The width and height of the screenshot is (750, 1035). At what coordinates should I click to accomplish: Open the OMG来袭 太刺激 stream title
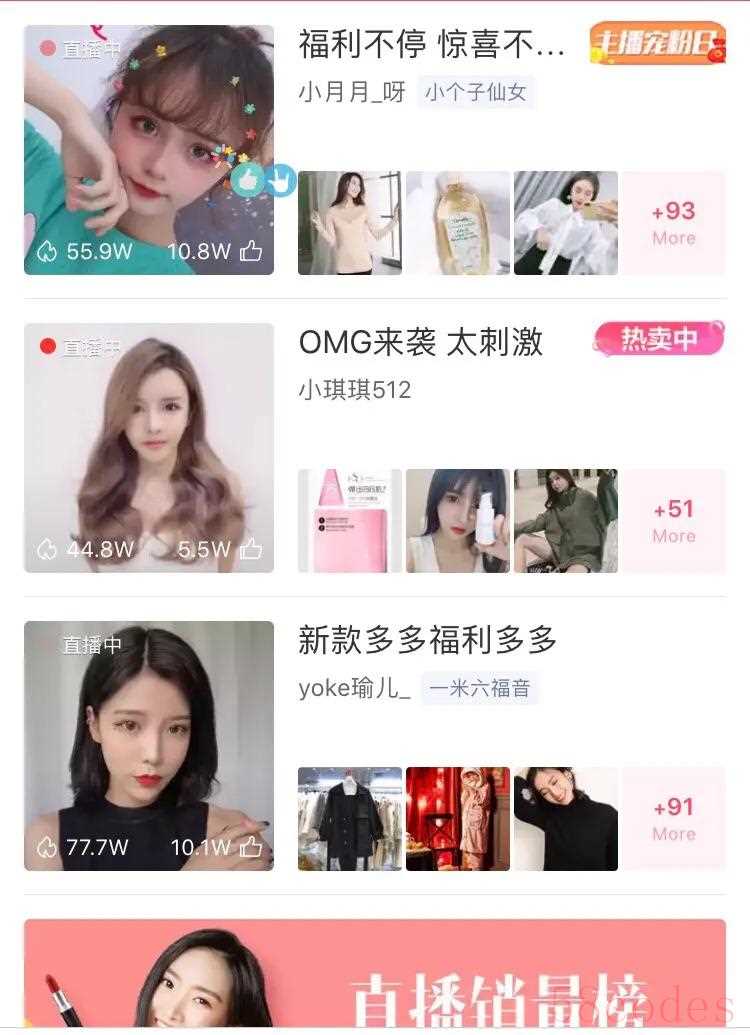[420, 342]
